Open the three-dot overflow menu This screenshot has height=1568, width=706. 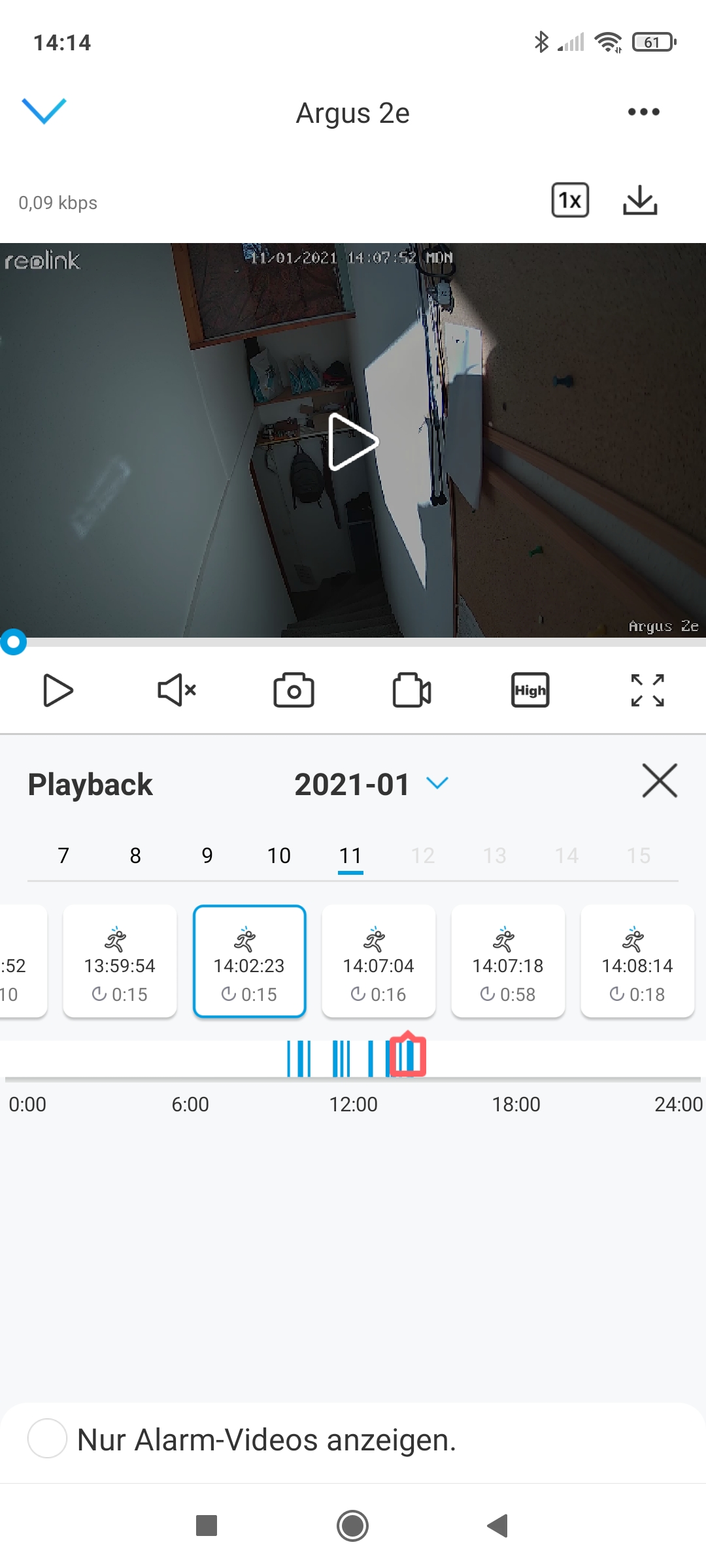(643, 112)
